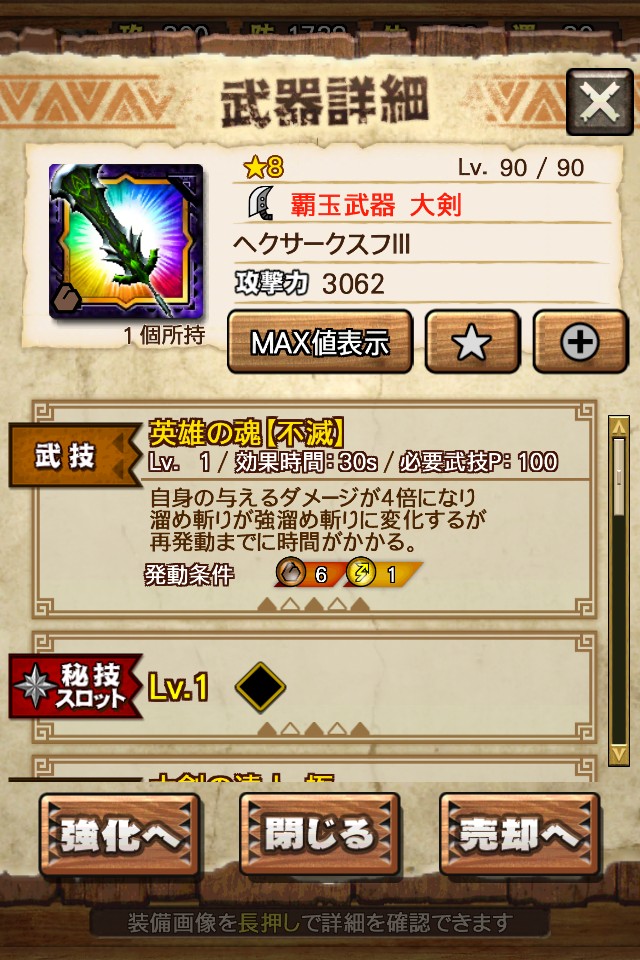This screenshot has height=960, width=640.
Task: Tap the scrollbar up arrow
Action: (619, 427)
